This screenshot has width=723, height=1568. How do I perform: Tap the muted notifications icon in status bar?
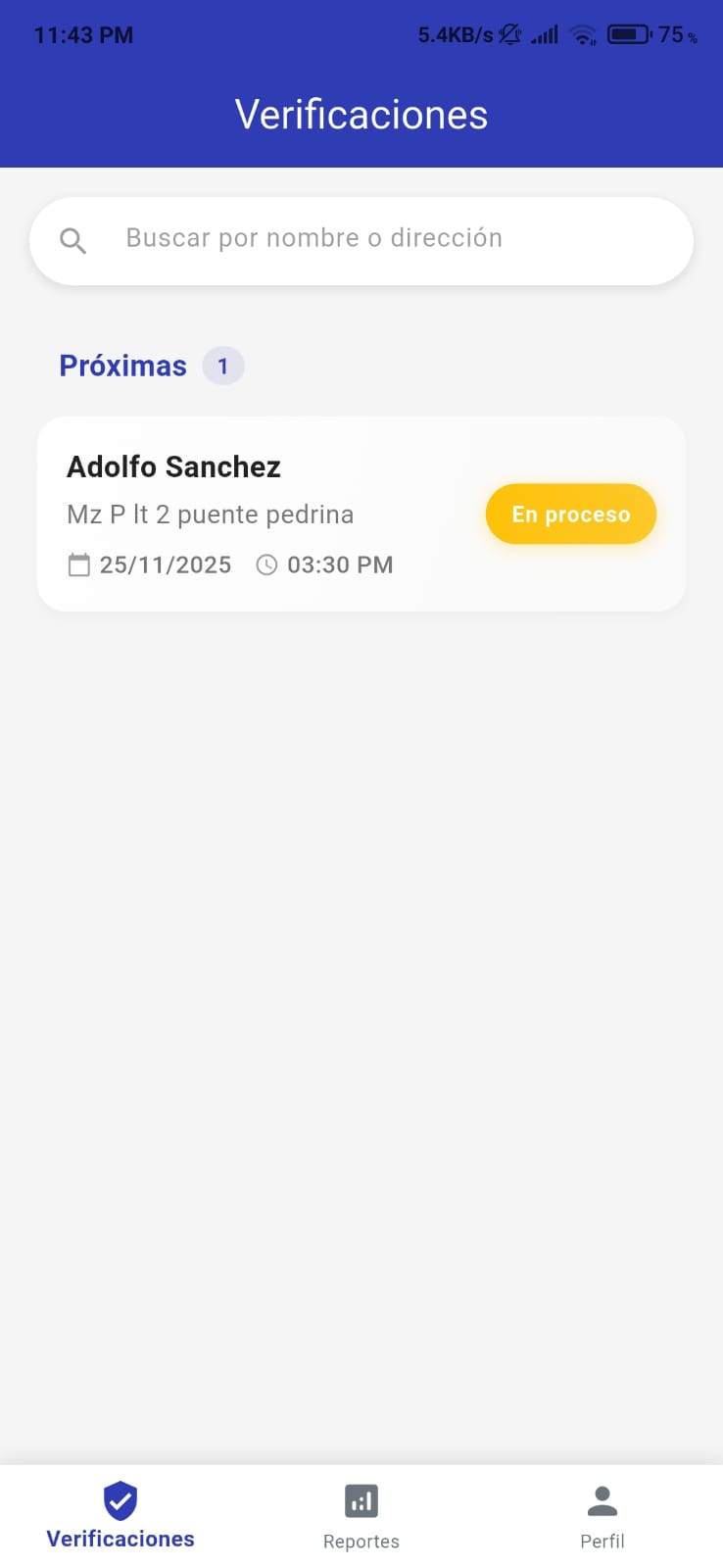click(508, 34)
